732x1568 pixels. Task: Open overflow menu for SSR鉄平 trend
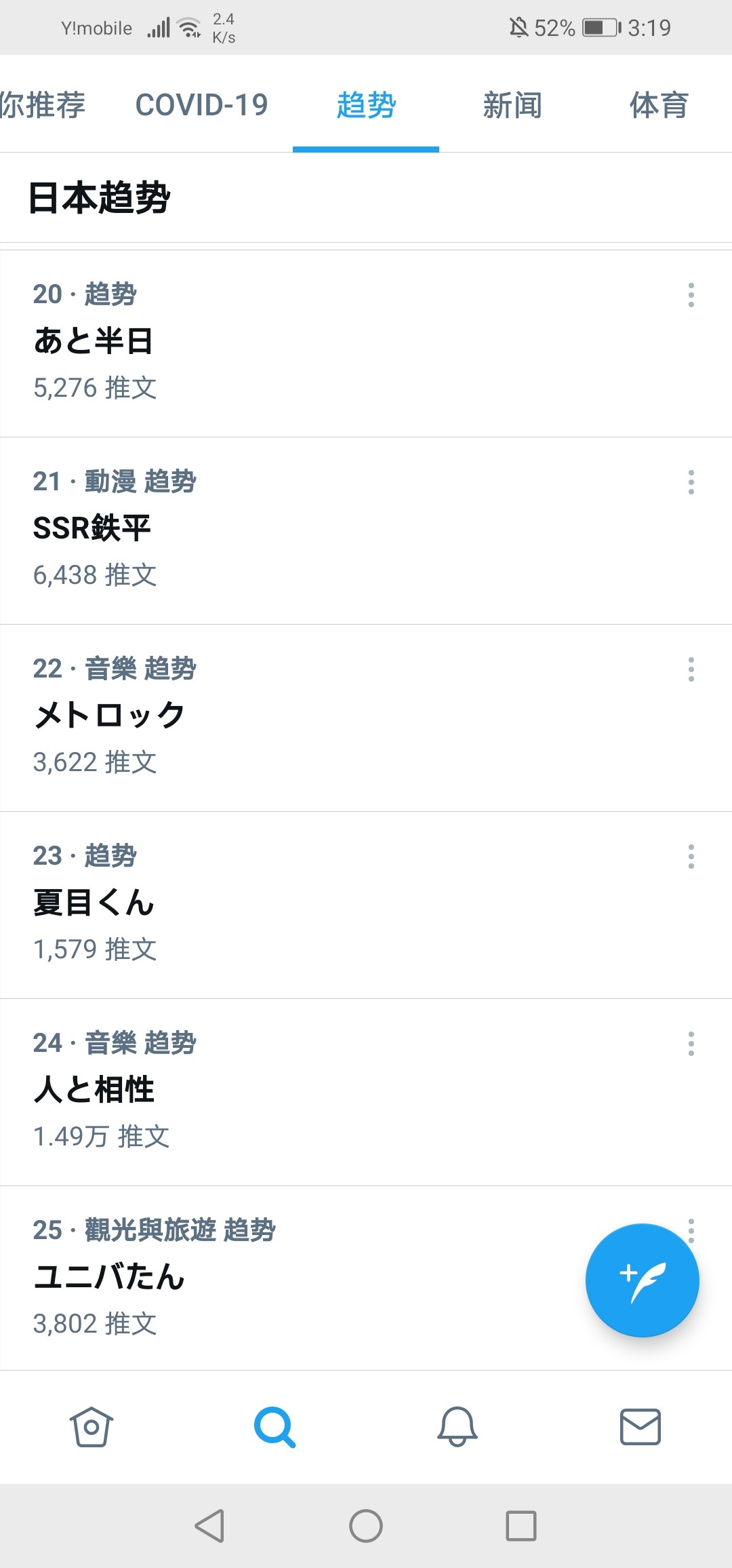click(x=691, y=482)
